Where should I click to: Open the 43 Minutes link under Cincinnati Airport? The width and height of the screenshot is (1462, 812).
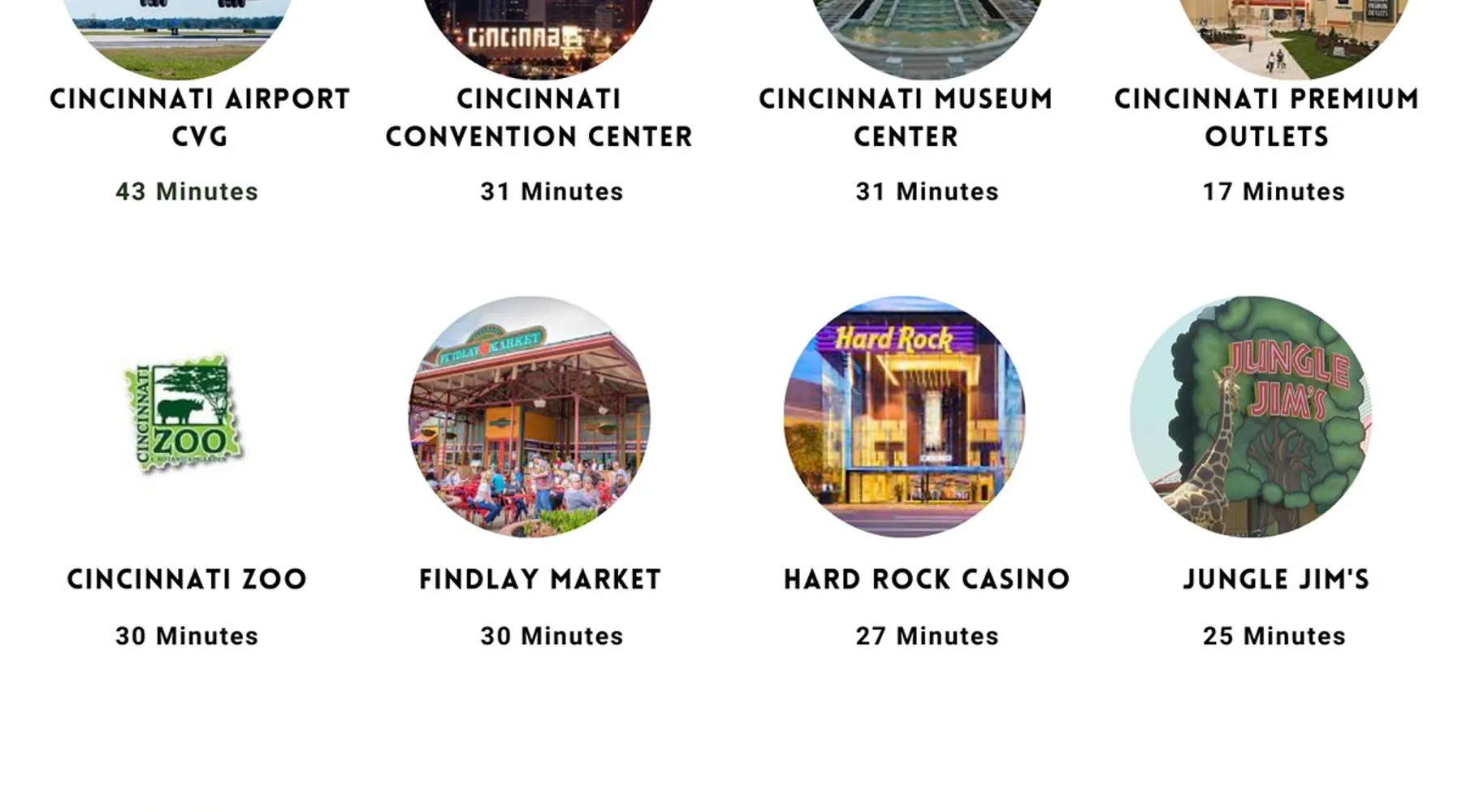click(x=187, y=192)
